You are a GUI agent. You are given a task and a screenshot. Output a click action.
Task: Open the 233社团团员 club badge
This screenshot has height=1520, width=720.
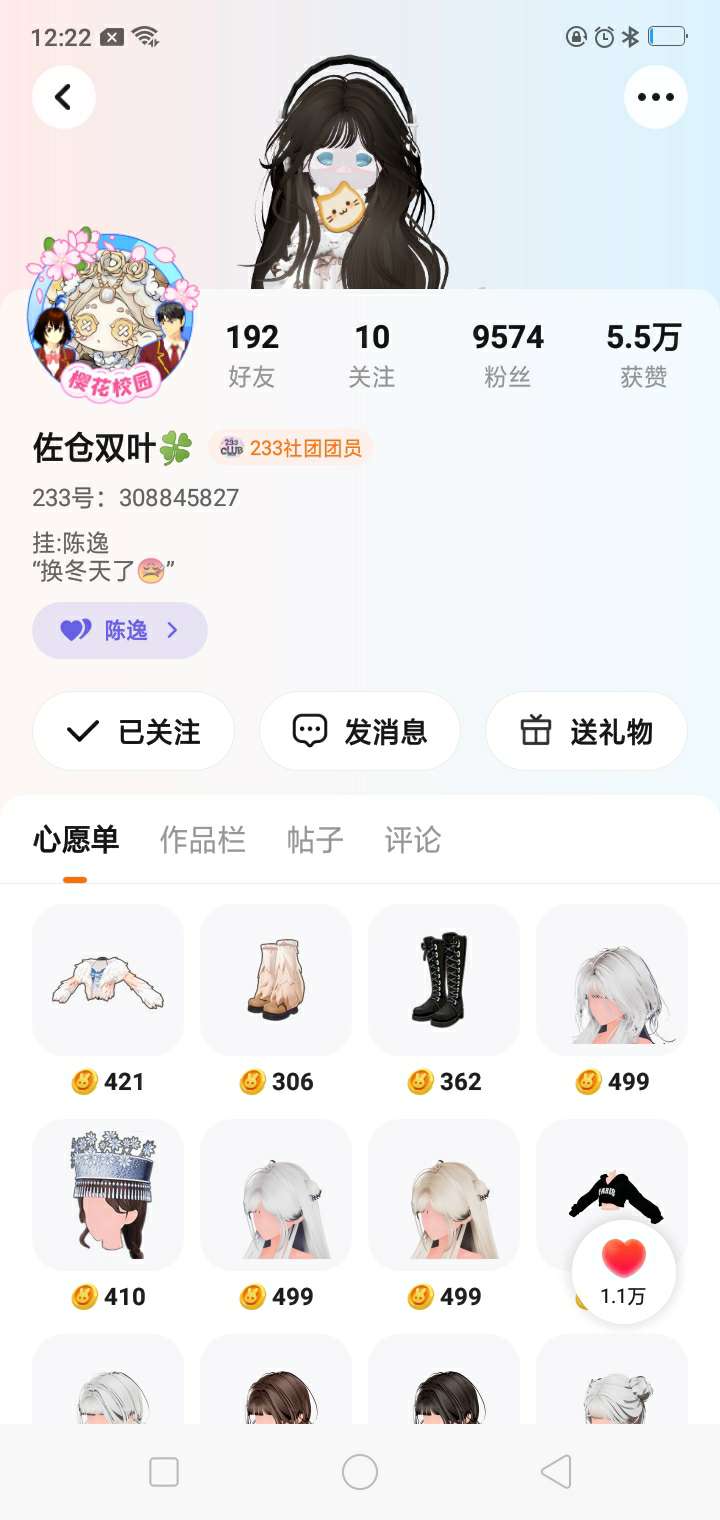pyautogui.click(x=290, y=448)
